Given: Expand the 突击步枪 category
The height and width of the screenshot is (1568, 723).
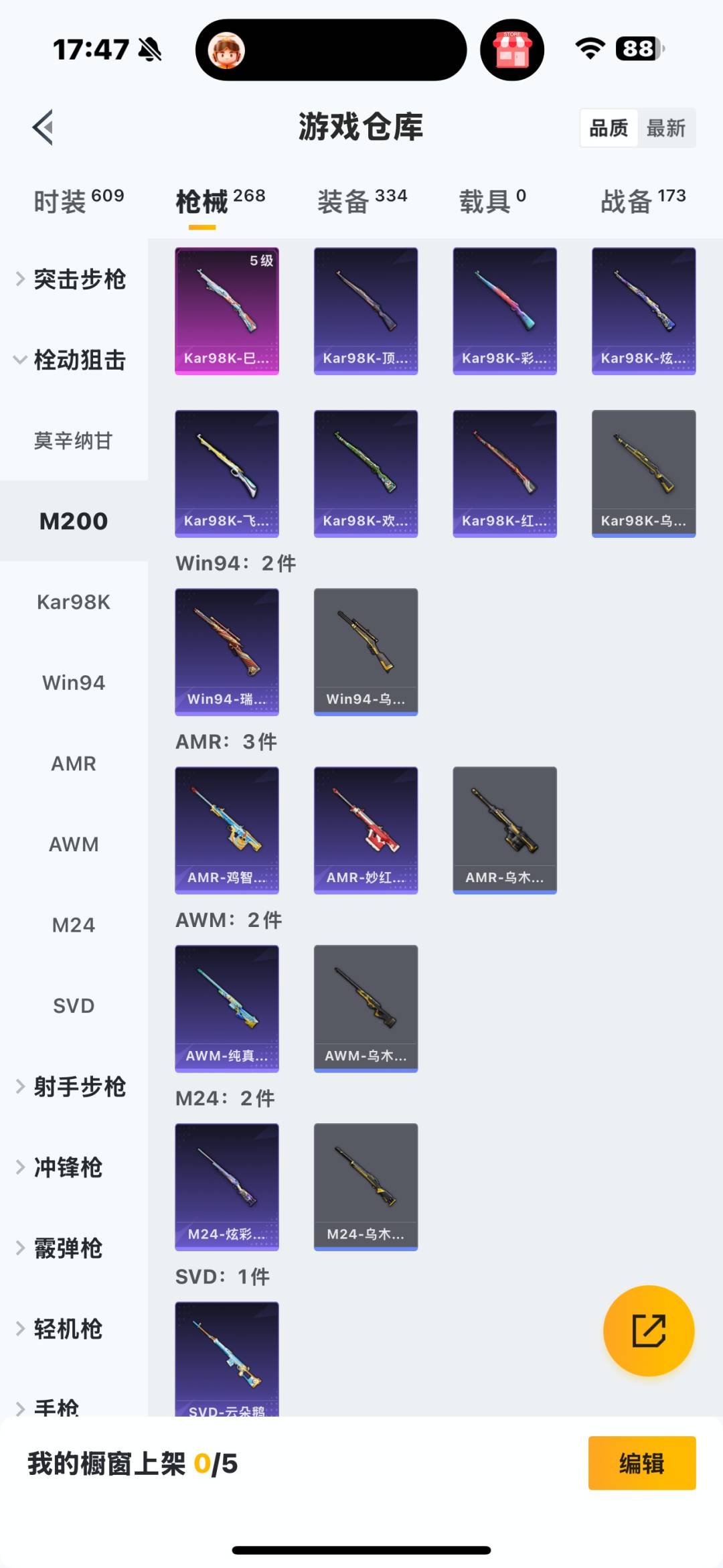Looking at the screenshot, I should pos(79,280).
